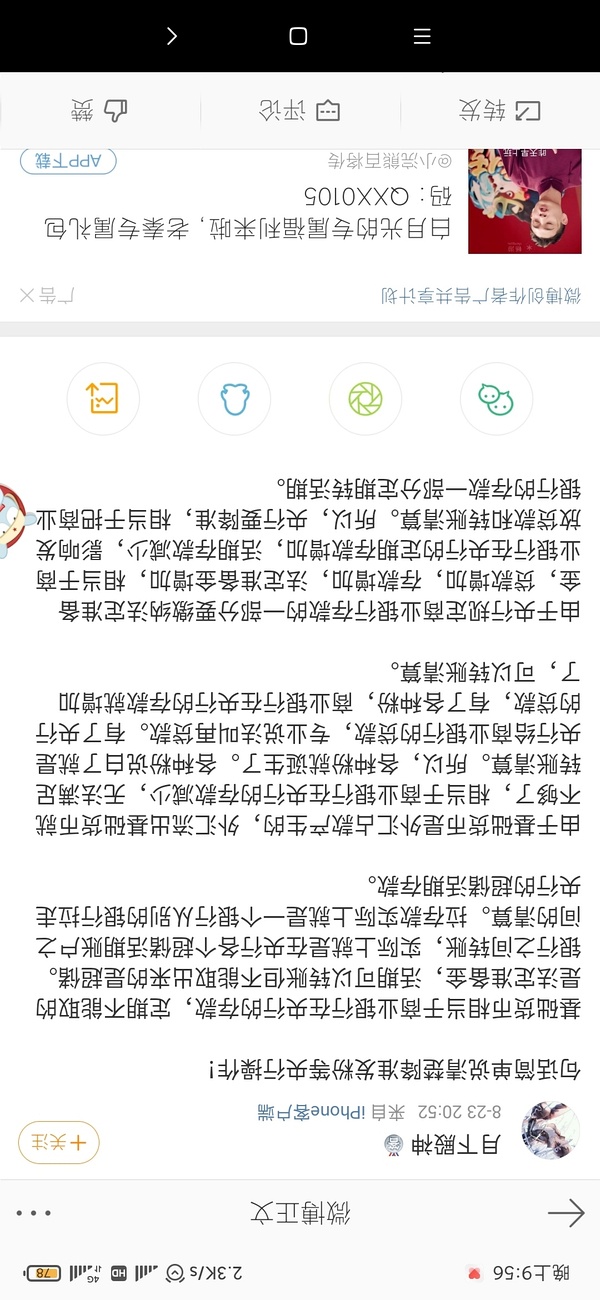Image resolution: width=600 pixels, height=1300 pixels.
Task: Open comments with the 评论 button
Action: [x=299, y=111]
